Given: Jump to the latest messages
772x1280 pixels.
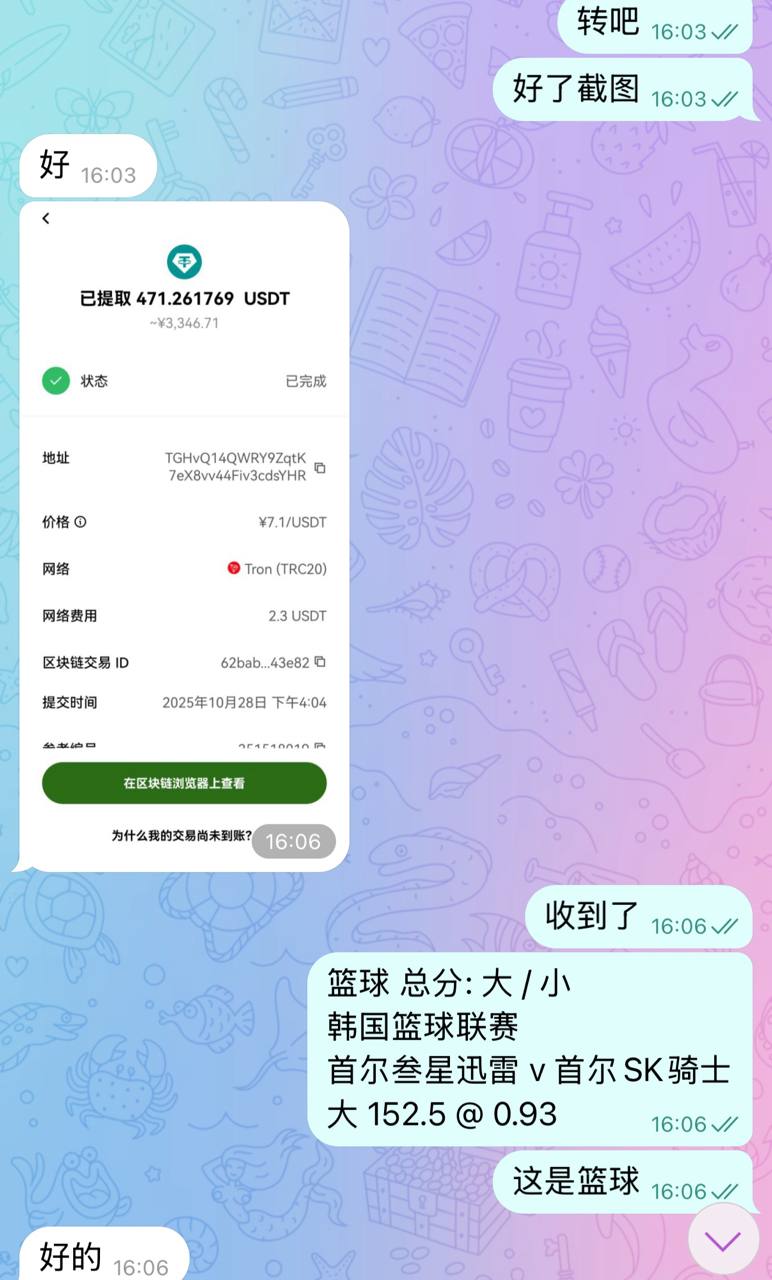Looking at the screenshot, I should point(723,1240).
